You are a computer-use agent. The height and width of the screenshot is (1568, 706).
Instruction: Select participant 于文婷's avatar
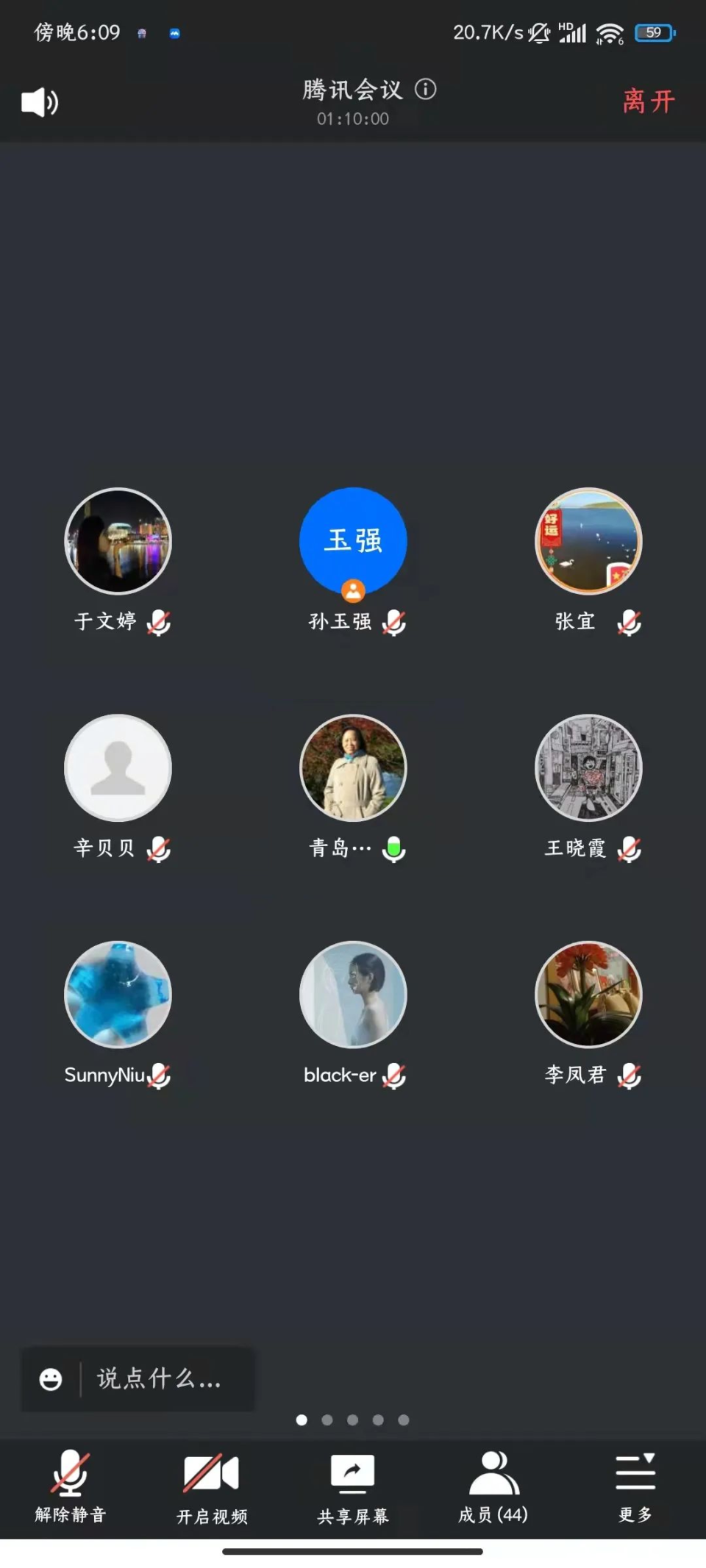[x=118, y=541]
